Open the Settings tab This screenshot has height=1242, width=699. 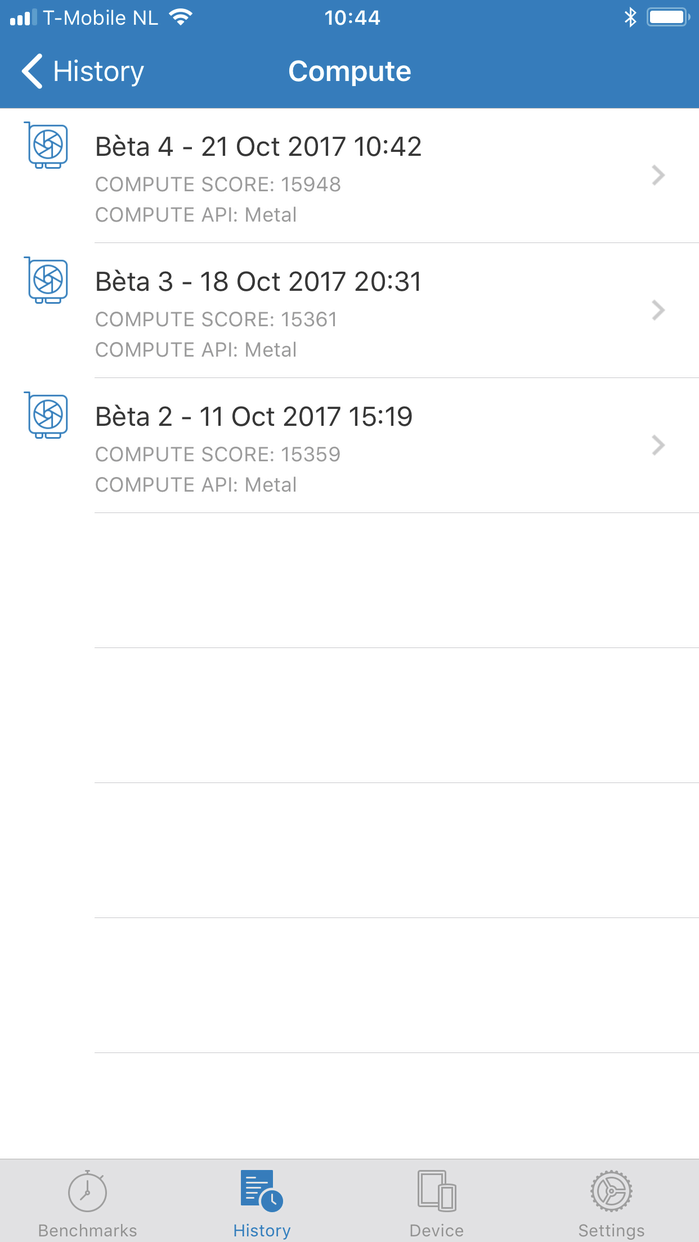(611, 1203)
